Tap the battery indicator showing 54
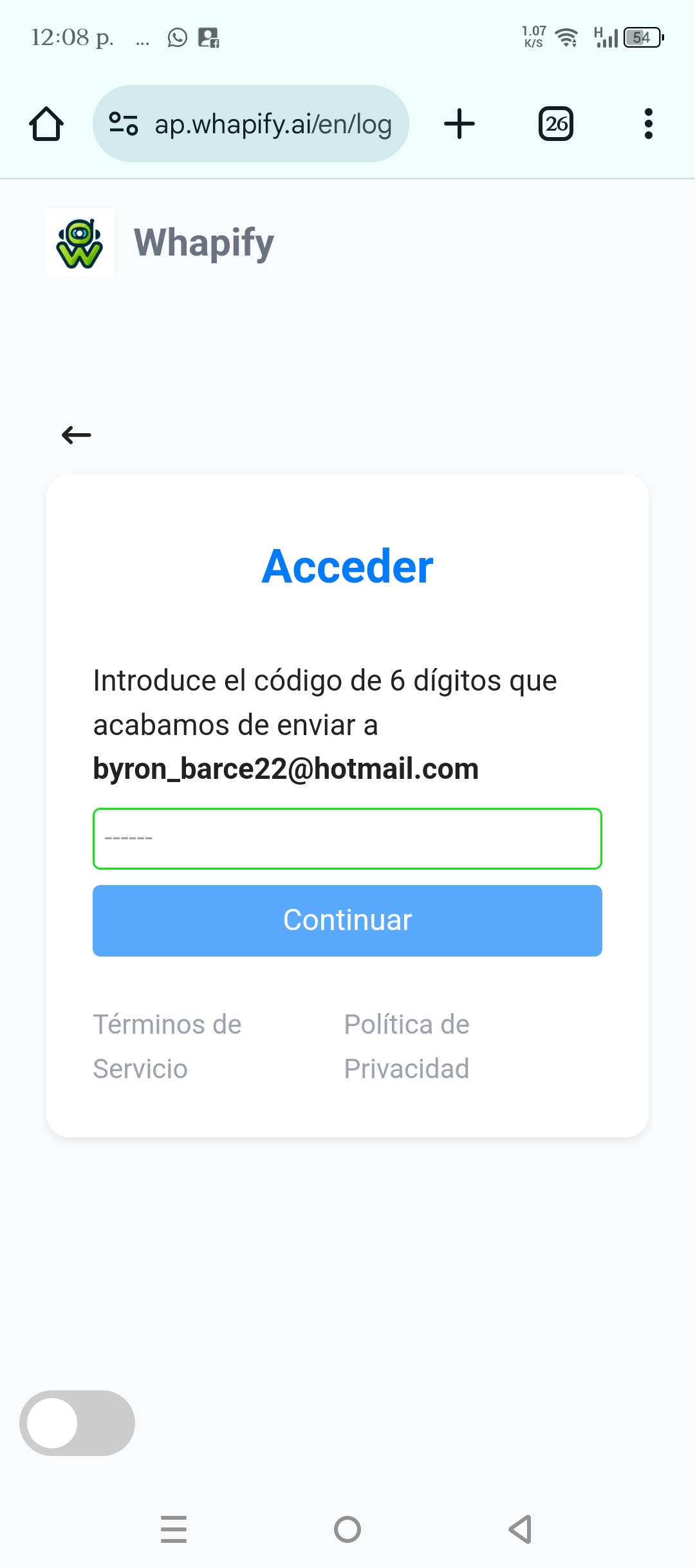 point(641,38)
